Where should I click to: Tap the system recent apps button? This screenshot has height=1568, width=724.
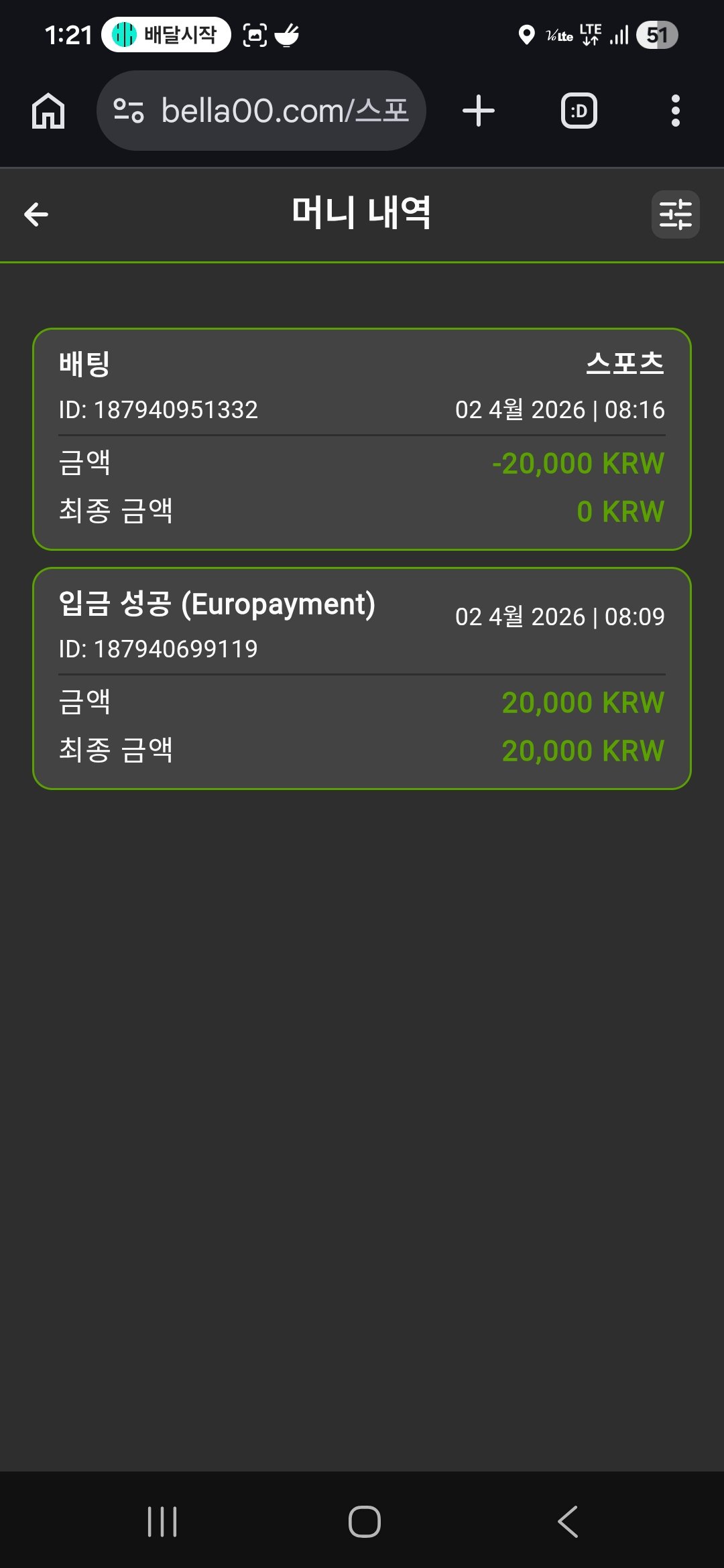coord(162,1522)
